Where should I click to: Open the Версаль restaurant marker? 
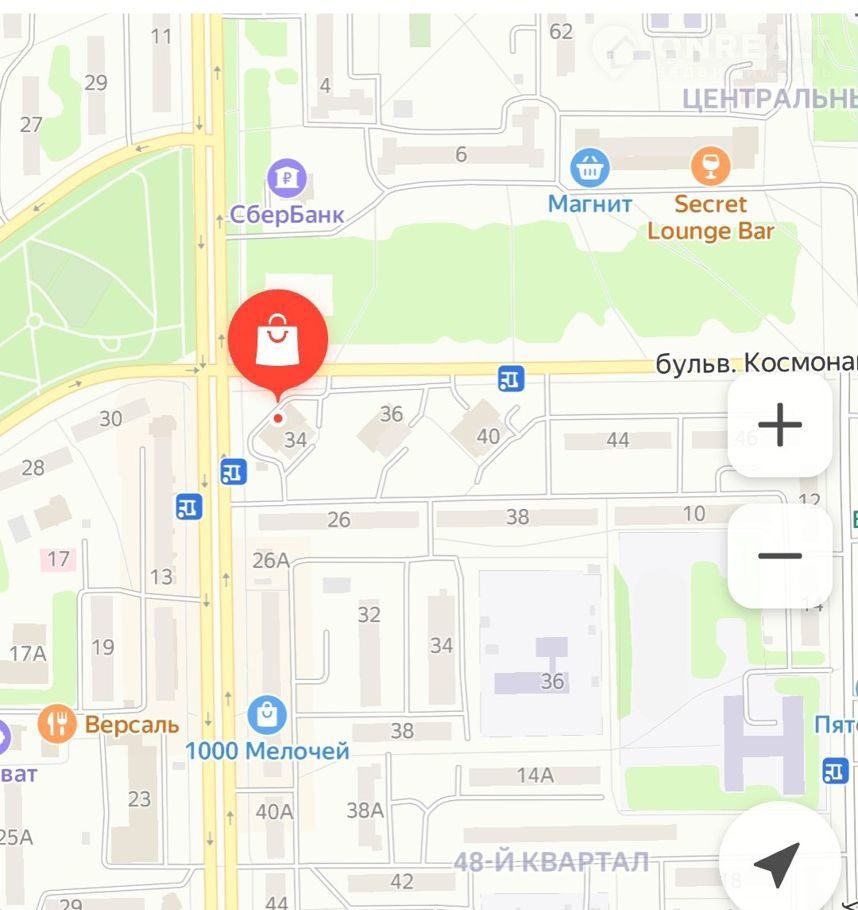coord(57,723)
